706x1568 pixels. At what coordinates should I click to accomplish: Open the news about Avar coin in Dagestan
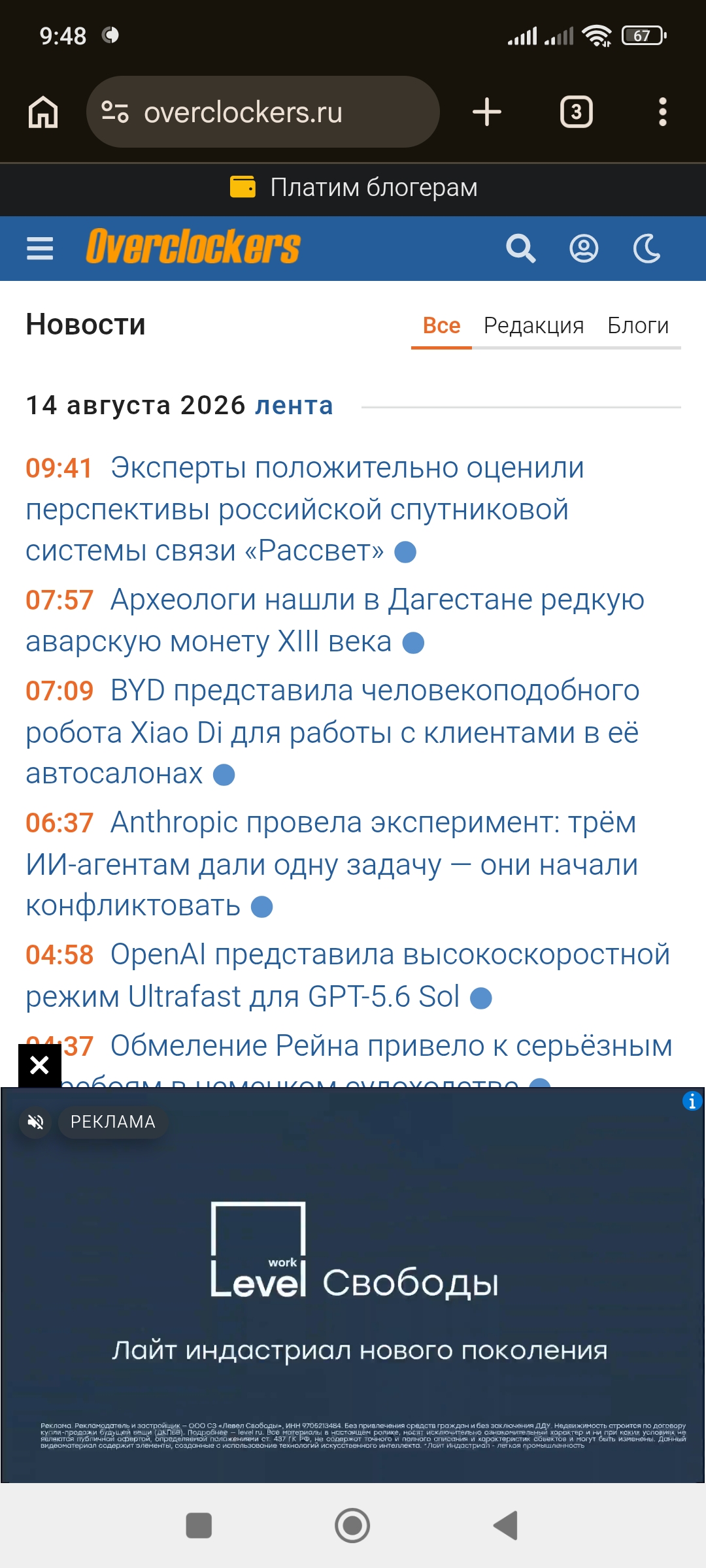[335, 621]
